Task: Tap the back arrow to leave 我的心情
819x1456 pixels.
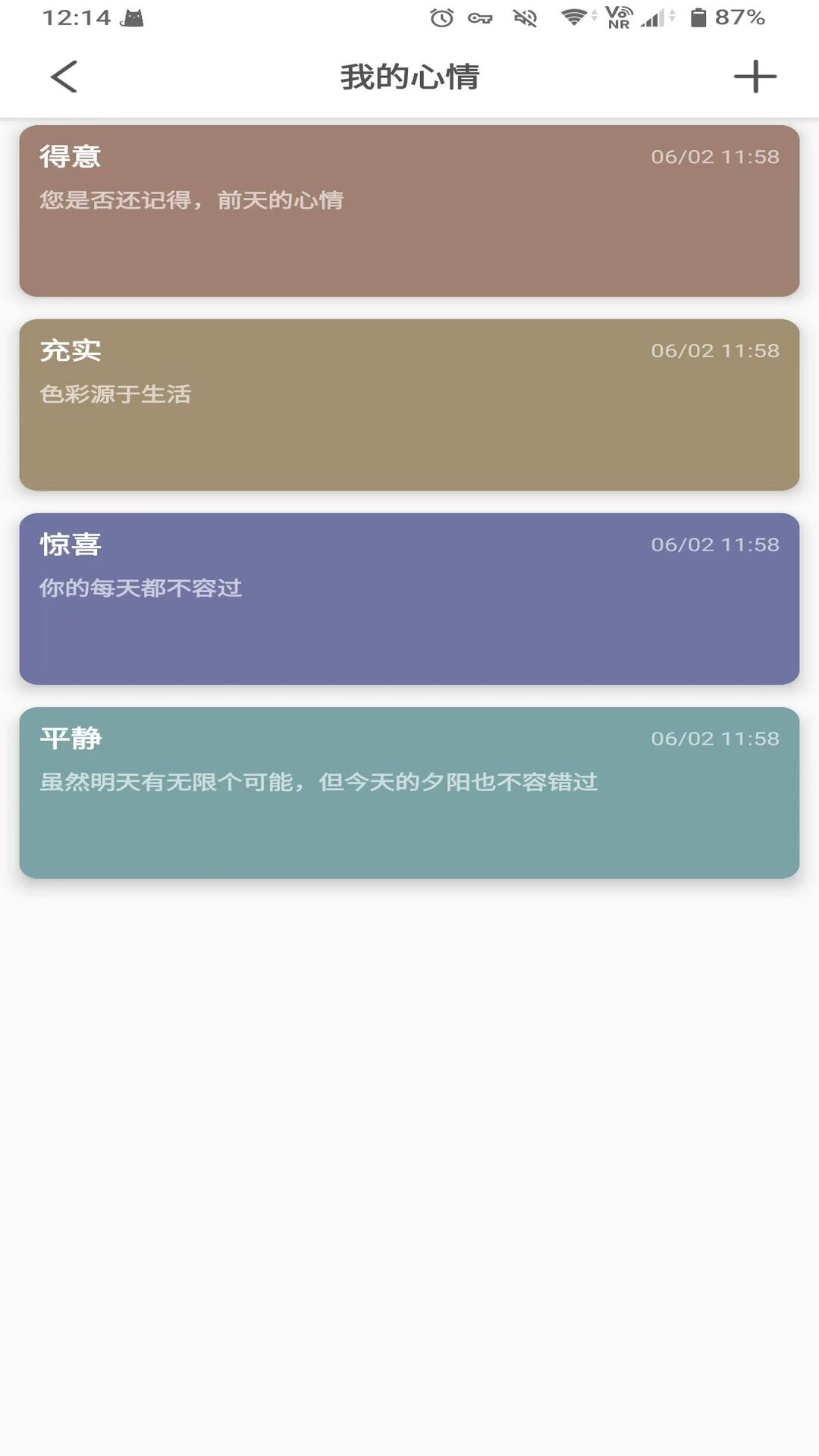Action: click(x=64, y=76)
